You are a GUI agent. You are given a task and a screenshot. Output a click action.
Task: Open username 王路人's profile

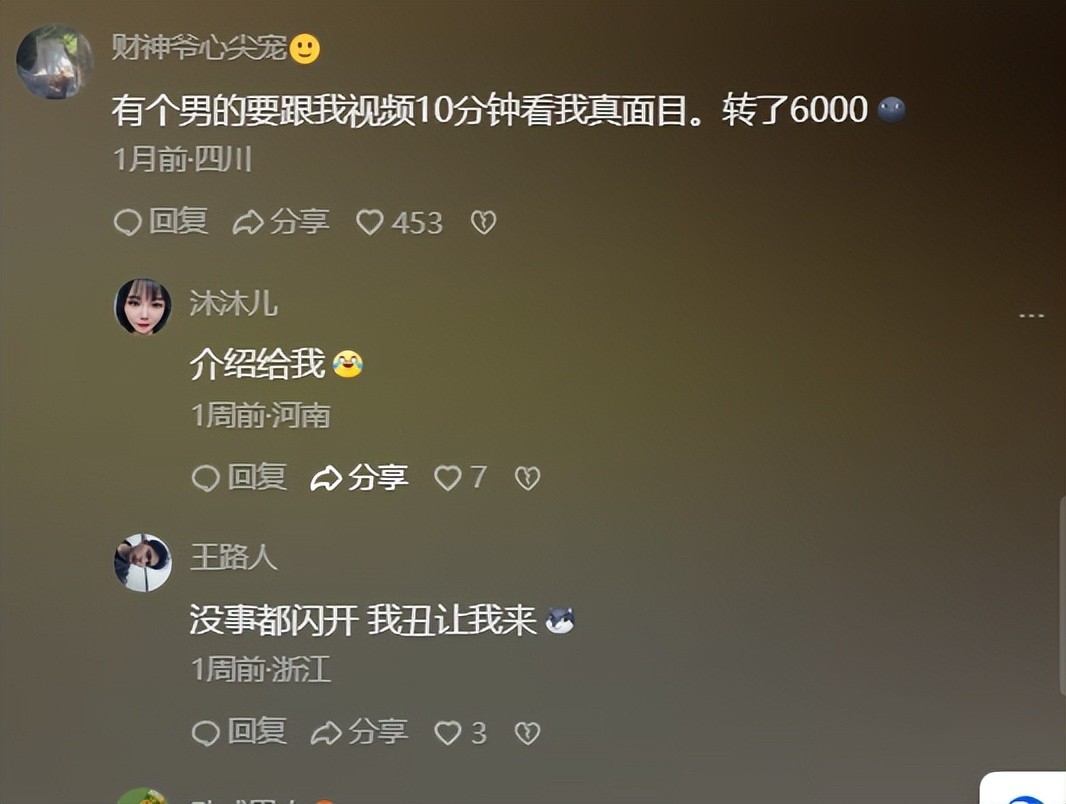[233, 556]
